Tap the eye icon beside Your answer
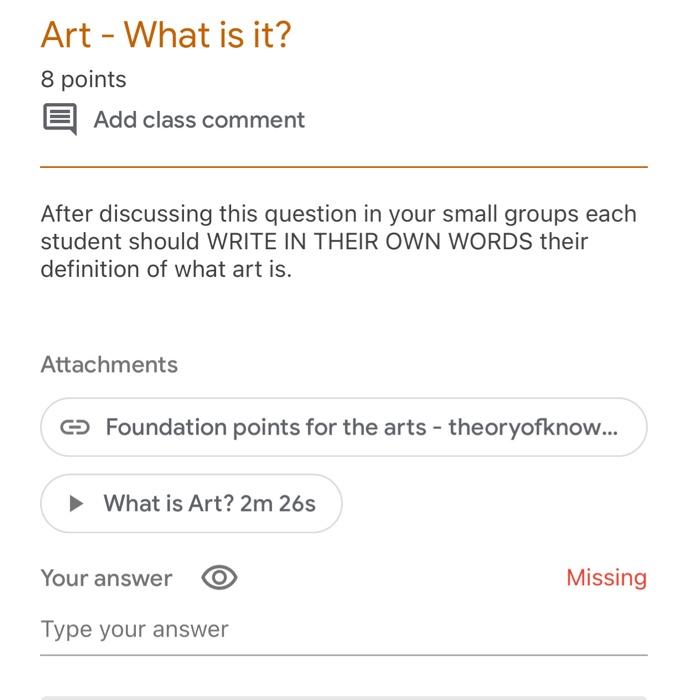This screenshot has height=700, width=688. coord(219,578)
